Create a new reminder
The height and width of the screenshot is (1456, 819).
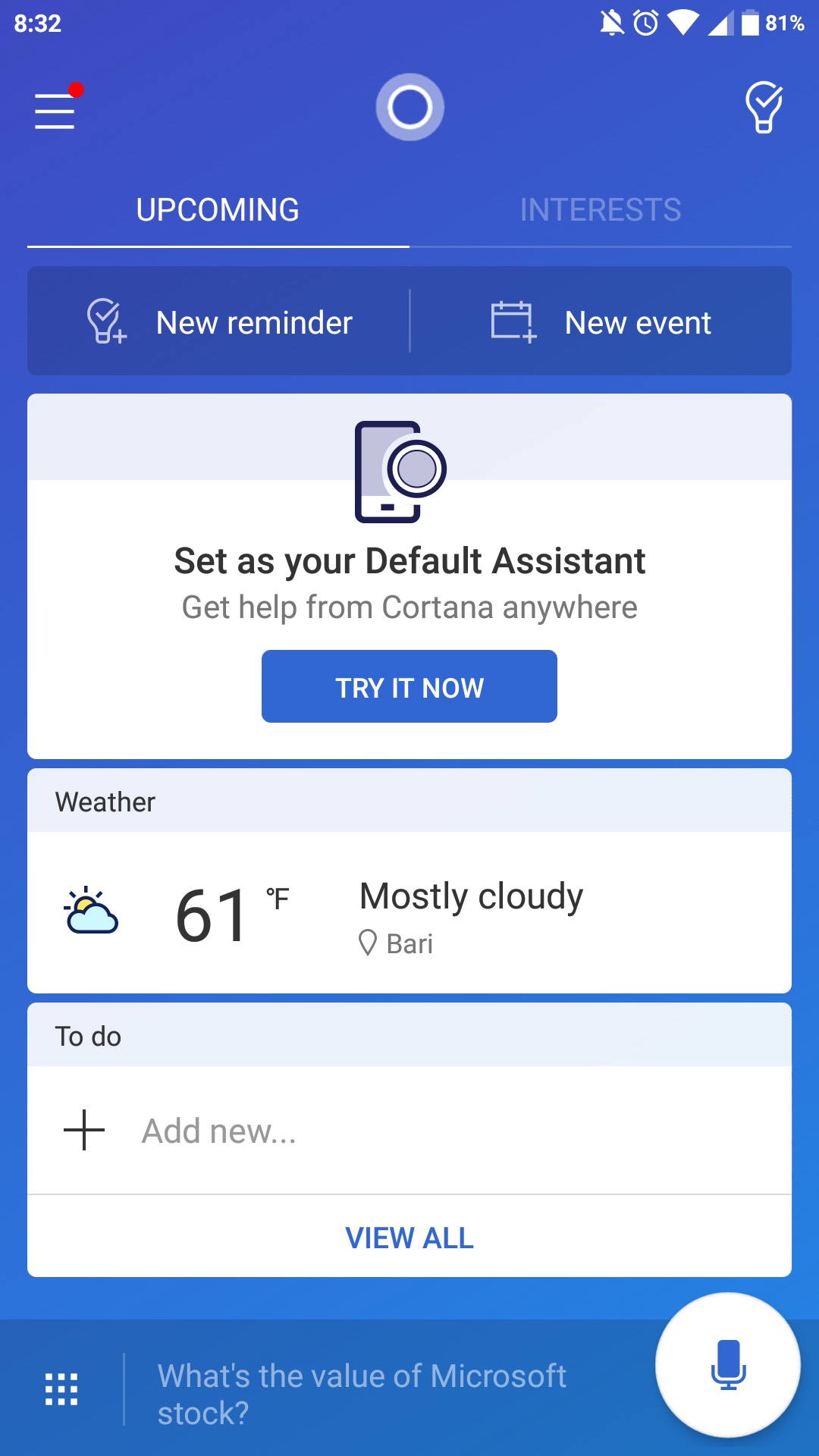(219, 322)
